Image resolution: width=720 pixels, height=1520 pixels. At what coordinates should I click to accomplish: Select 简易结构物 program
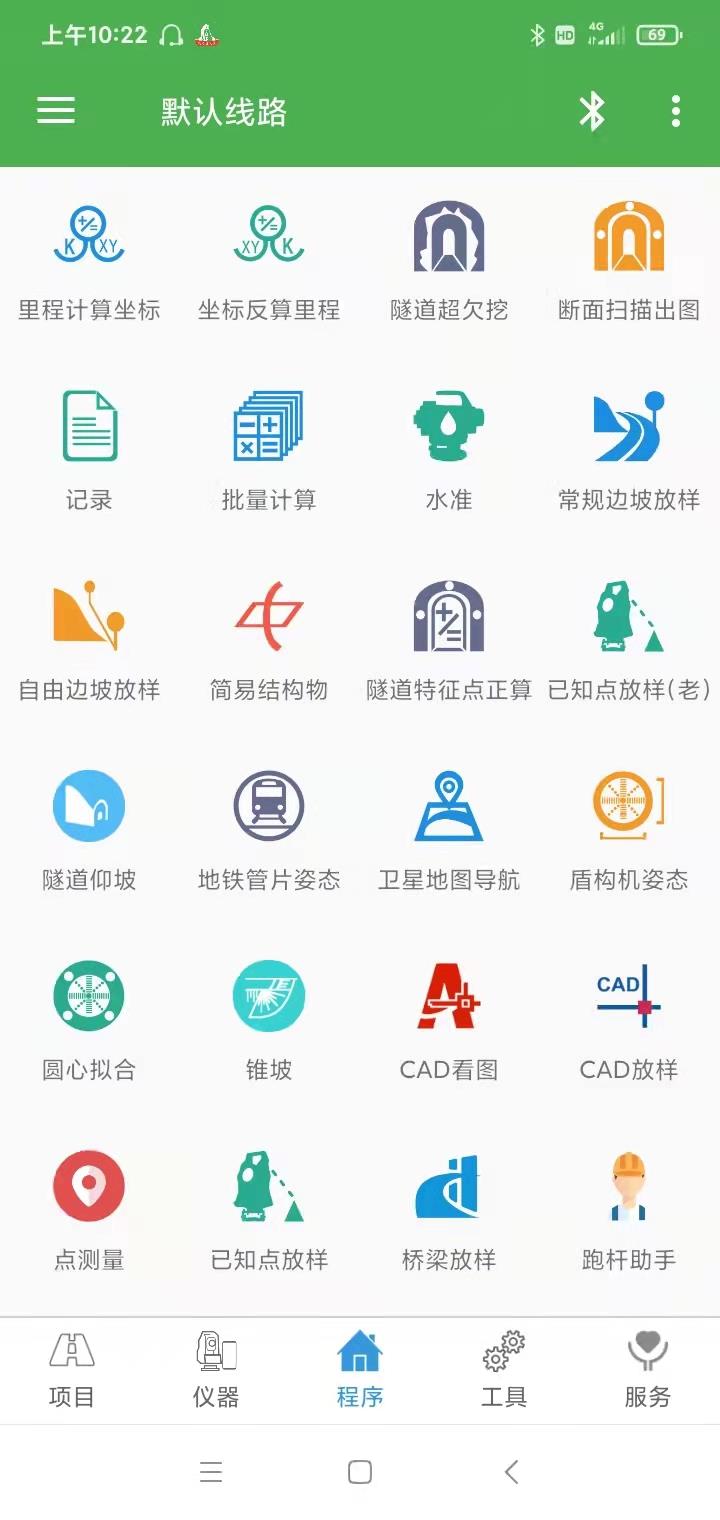pyautogui.click(x=269, y=636)
